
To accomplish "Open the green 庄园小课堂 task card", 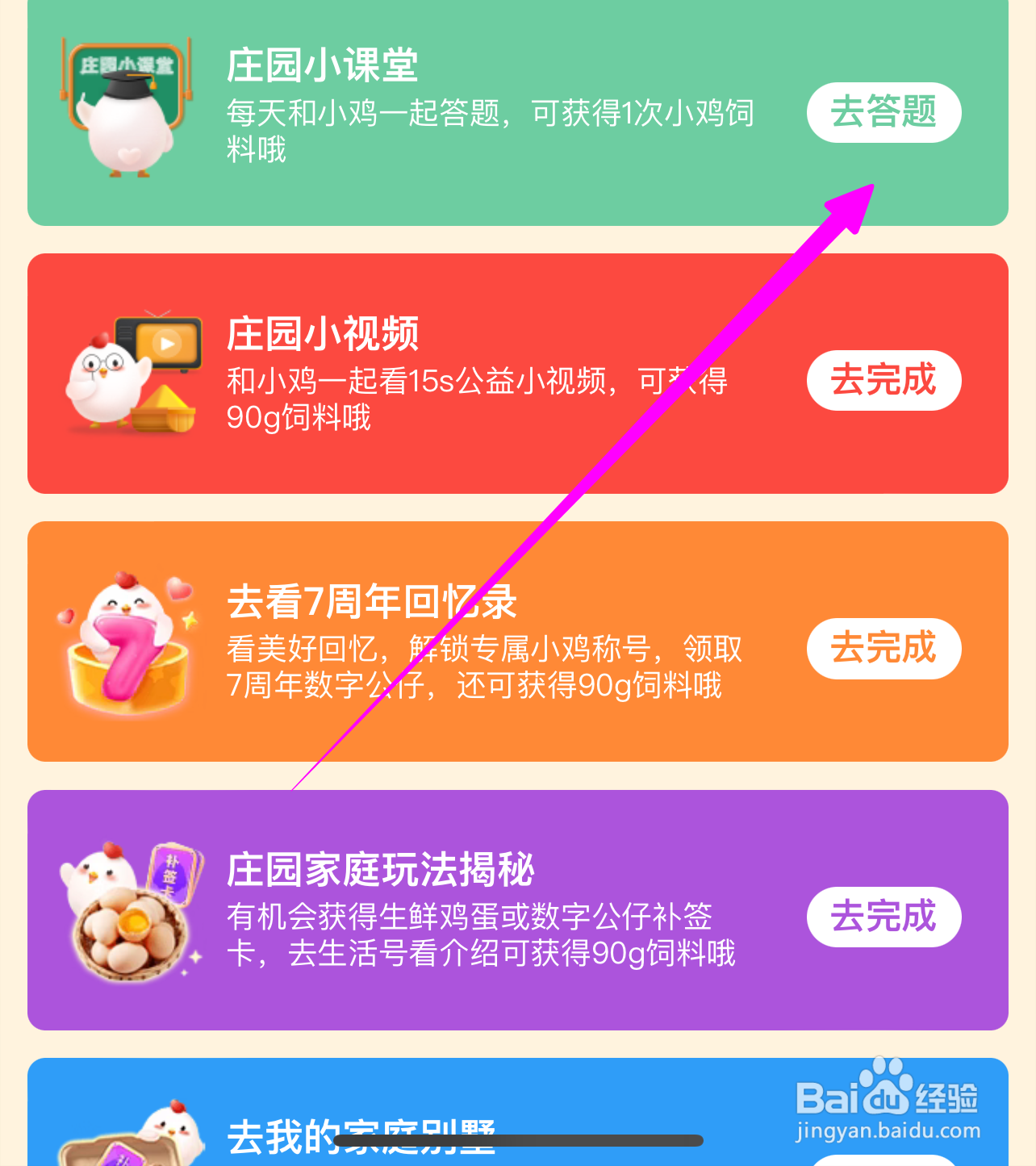I will click(516, 113).
